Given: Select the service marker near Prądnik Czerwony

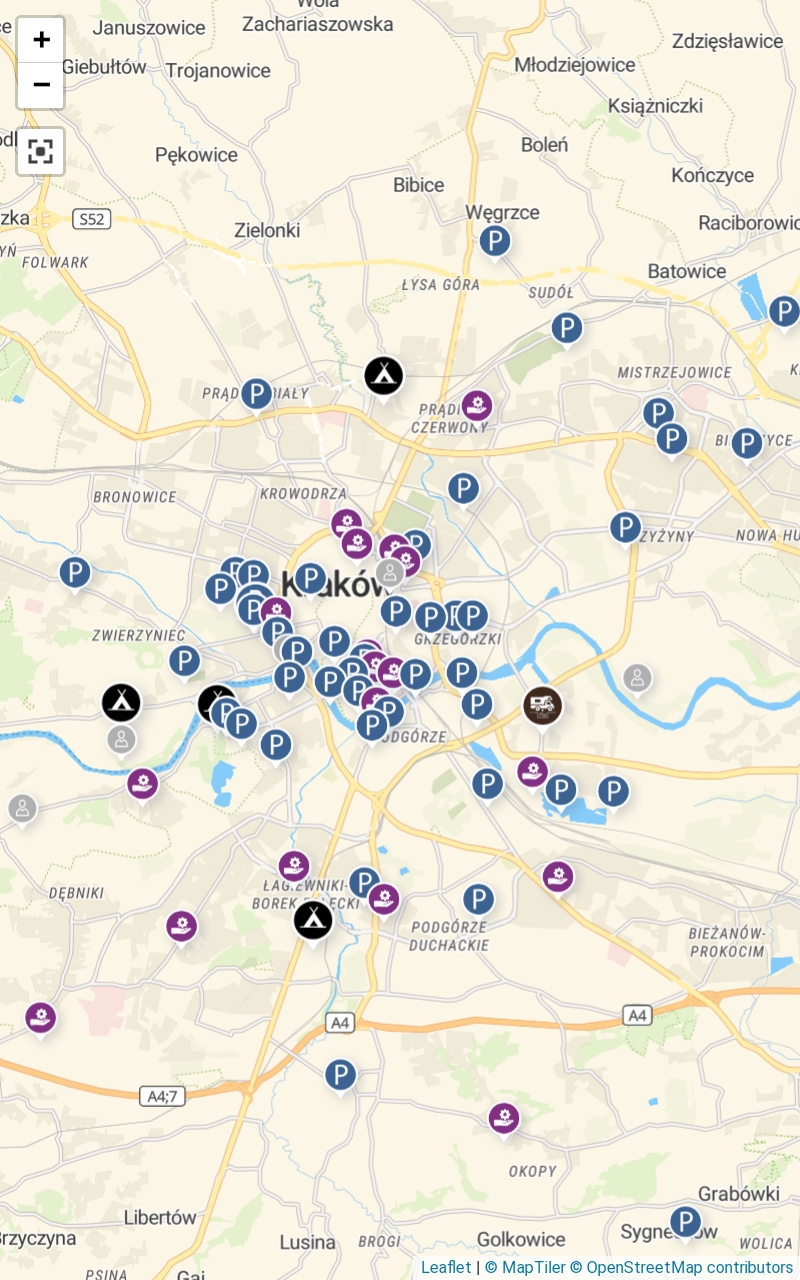Looking at the screenshot, I should 477,406.
